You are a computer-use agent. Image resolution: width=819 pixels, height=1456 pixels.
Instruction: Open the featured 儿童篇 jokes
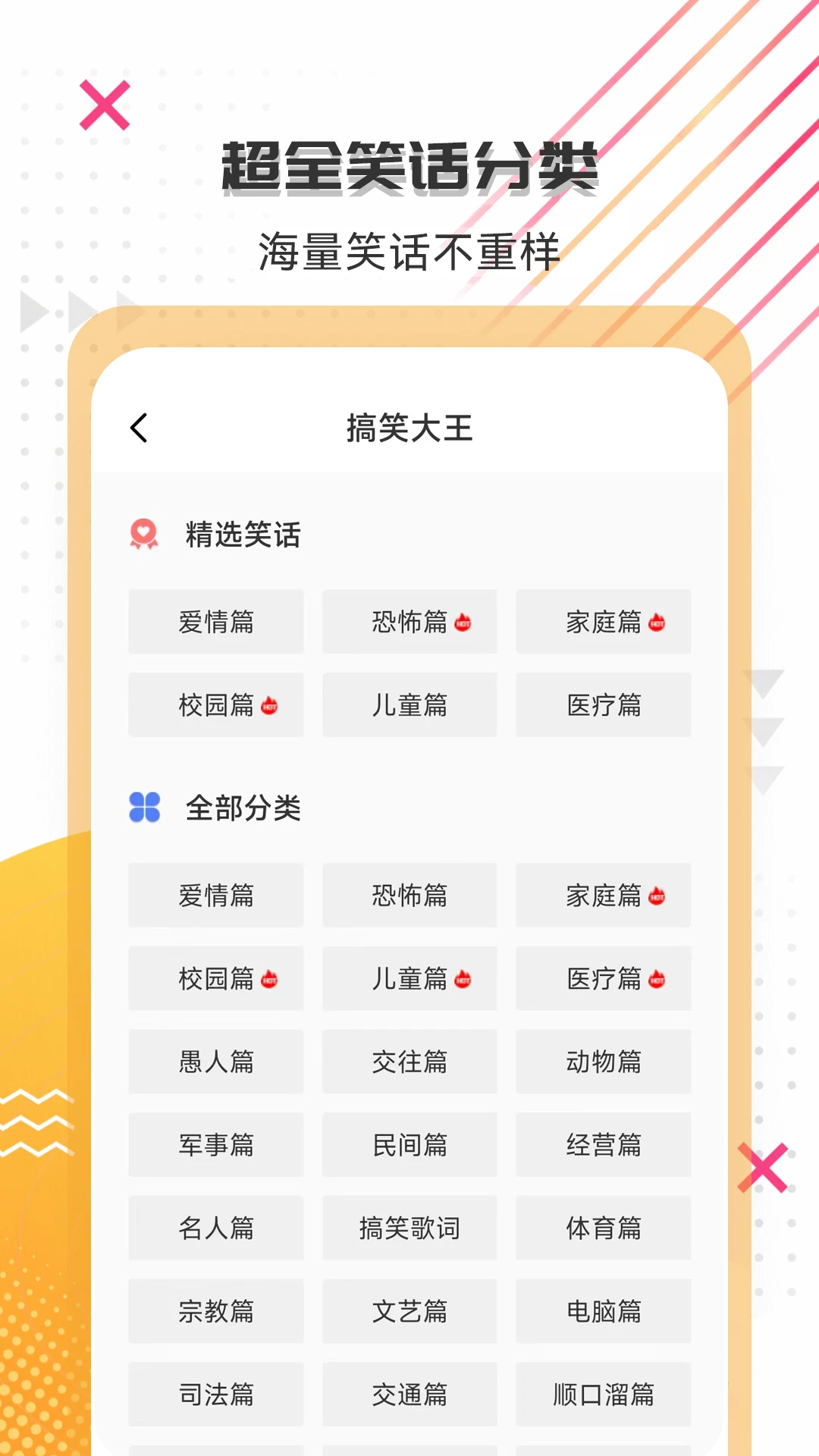pyautogui.click(x=409, y=705)
